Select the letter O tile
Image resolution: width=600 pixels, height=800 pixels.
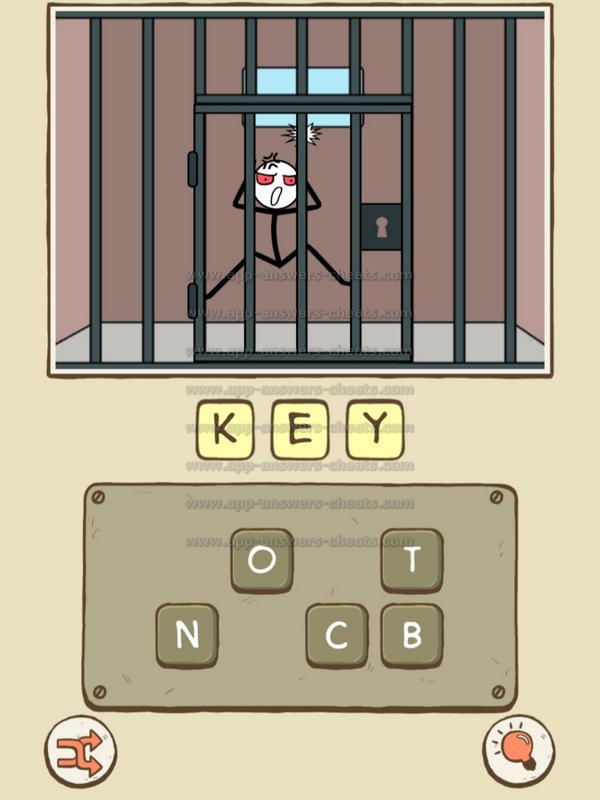tap(262, 561)
